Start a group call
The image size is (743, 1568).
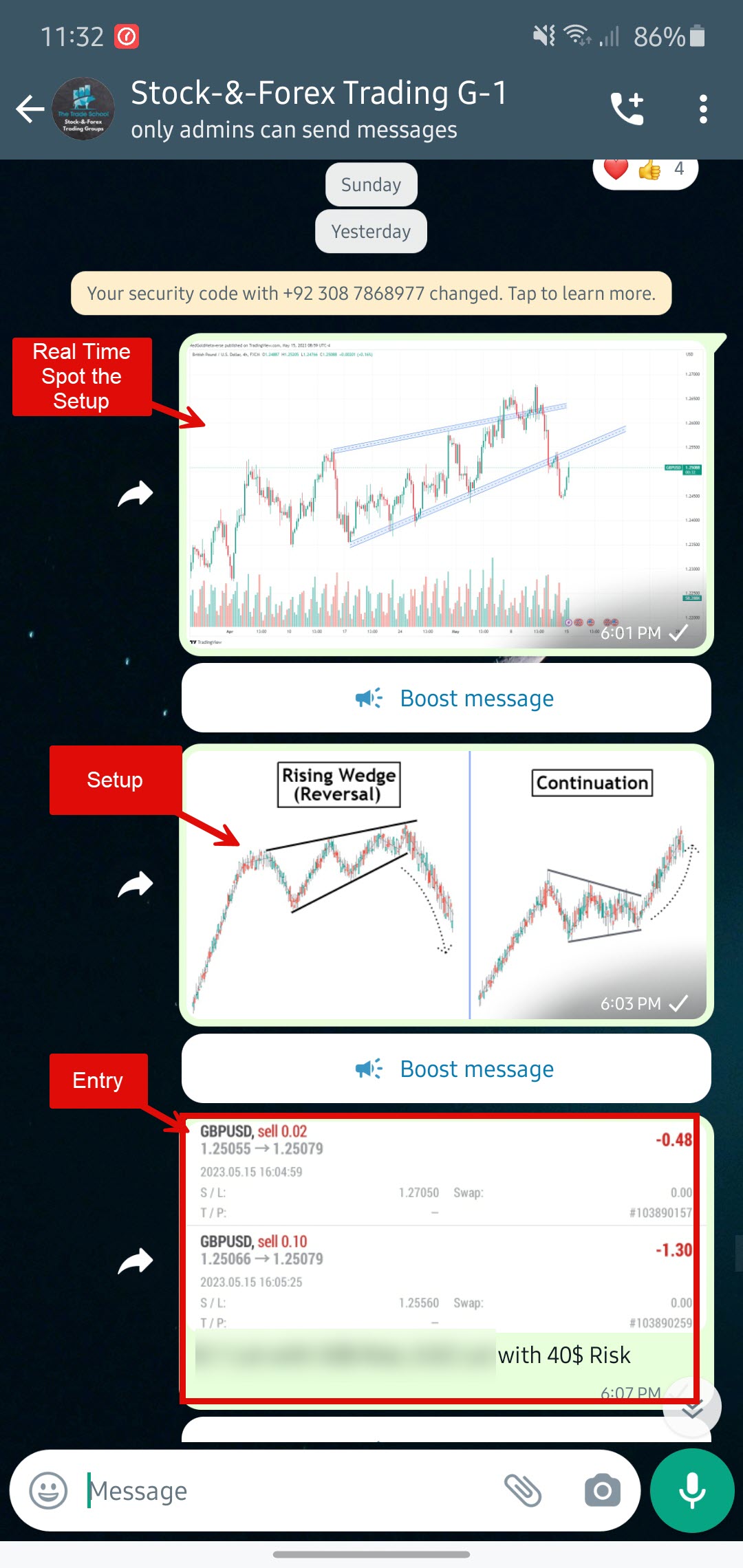click(627, 109)
